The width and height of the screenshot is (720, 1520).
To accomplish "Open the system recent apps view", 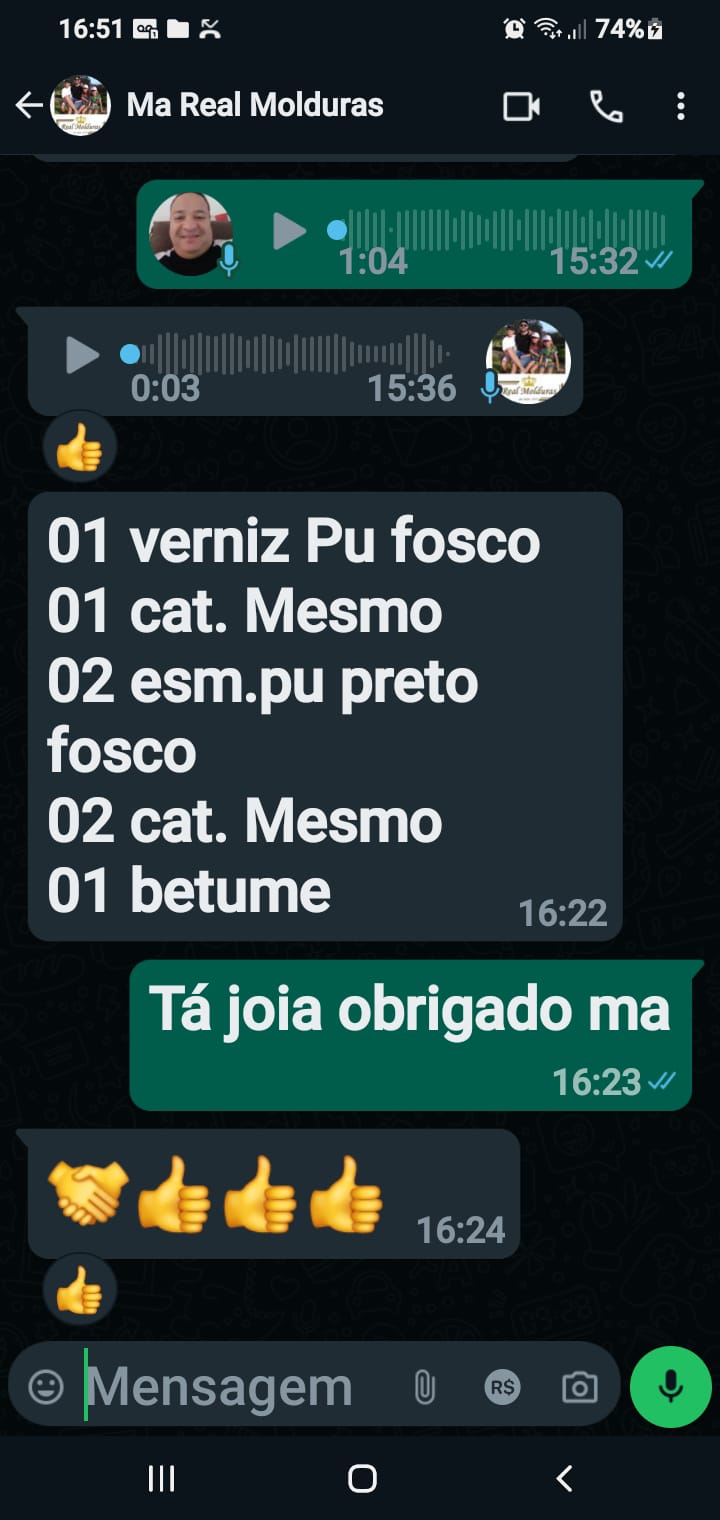I will [x=161, y=1478].
